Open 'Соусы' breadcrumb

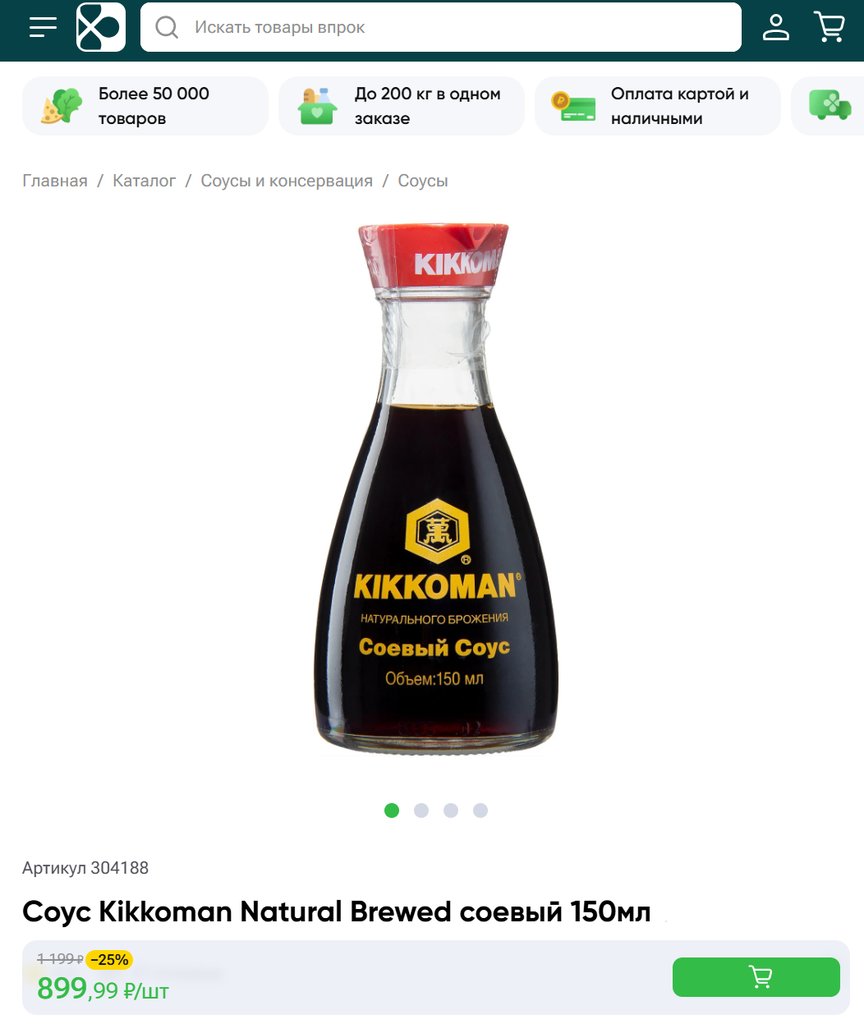point(423,181)
